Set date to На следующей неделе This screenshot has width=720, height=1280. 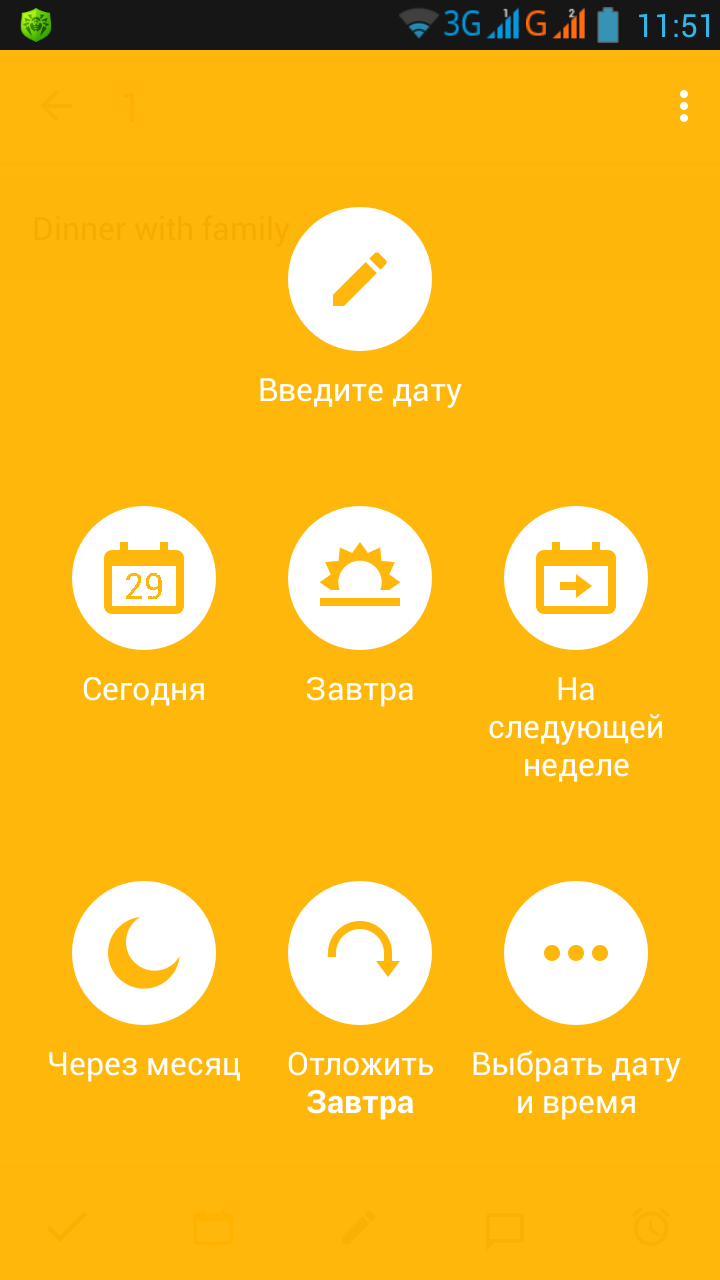[x=576, y=578]
